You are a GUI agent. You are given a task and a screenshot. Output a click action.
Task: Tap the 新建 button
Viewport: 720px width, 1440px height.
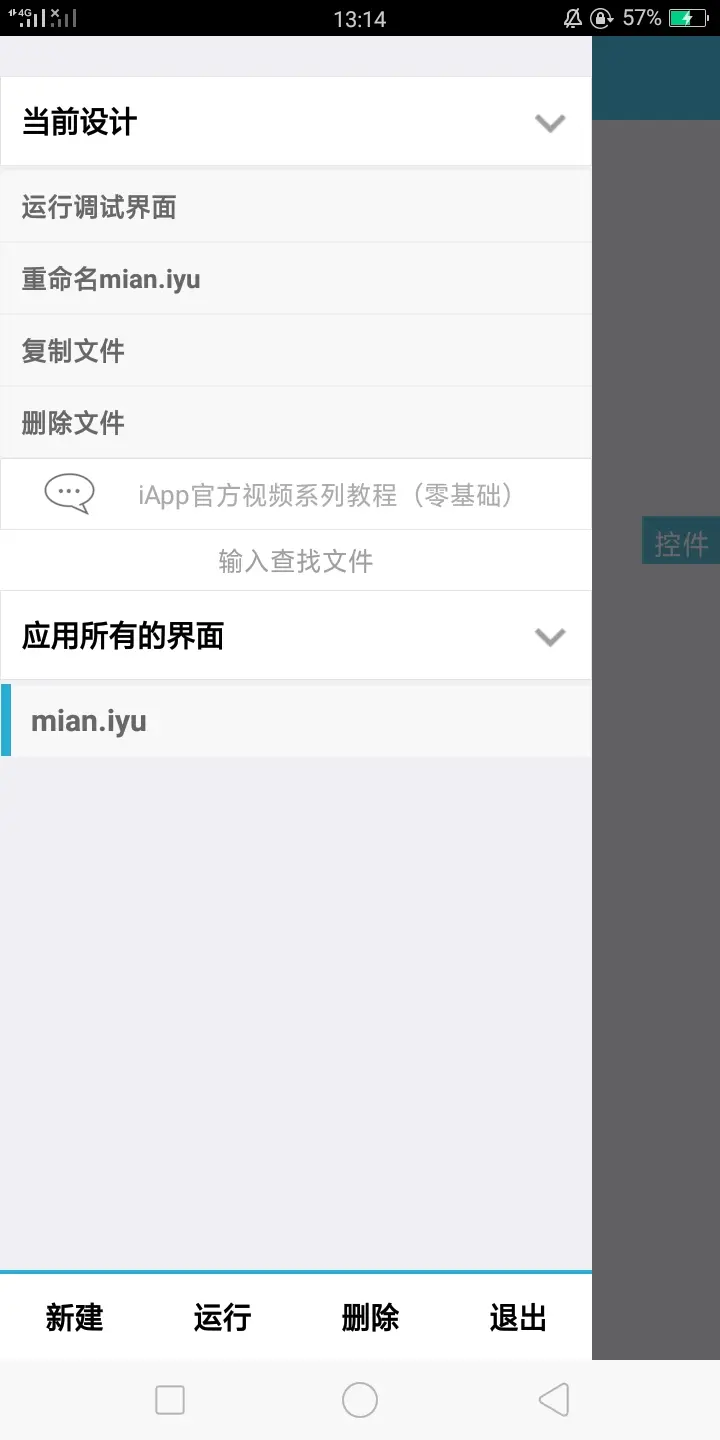pyautogui.click(x=74, y=1318)
